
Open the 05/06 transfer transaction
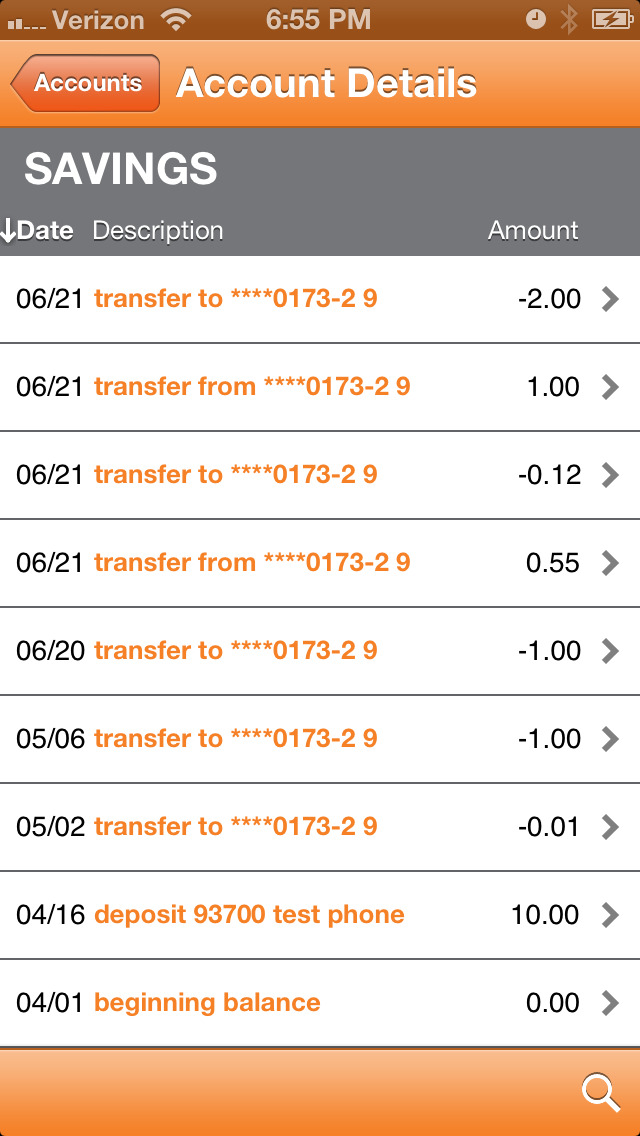point(320,739)
